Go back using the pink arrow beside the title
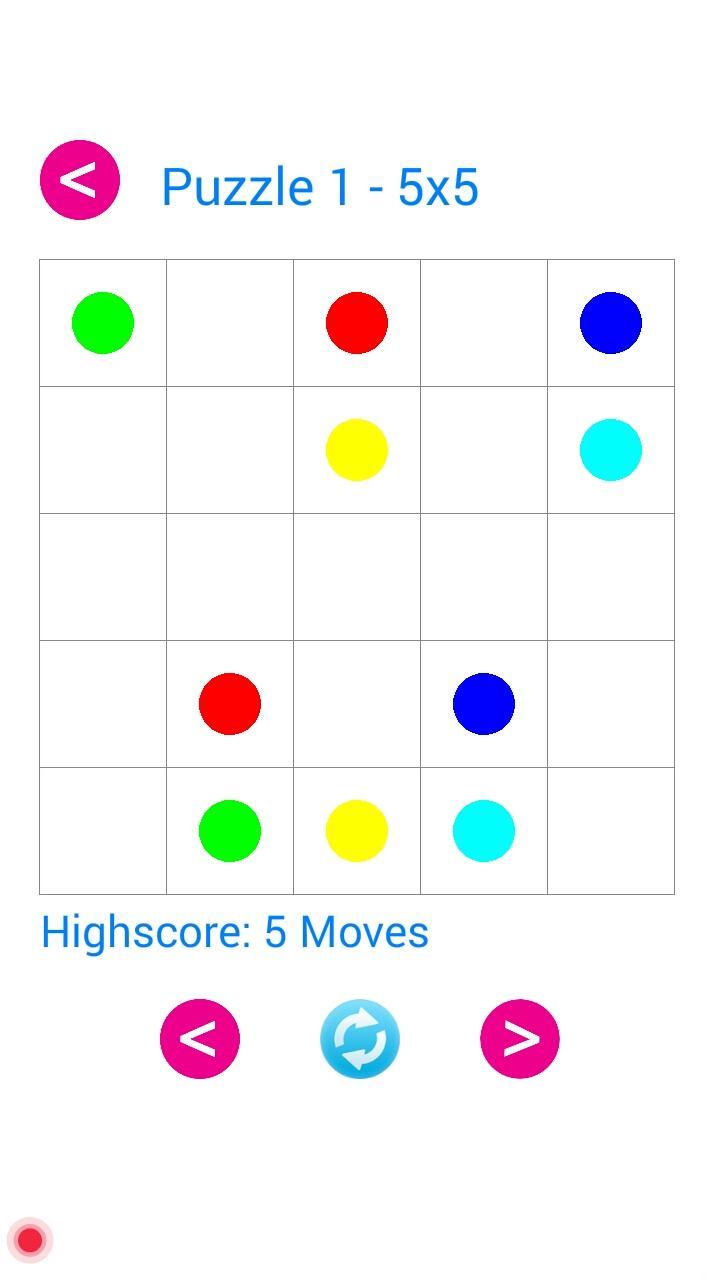The image size is (720, 1280). (80, 180)
